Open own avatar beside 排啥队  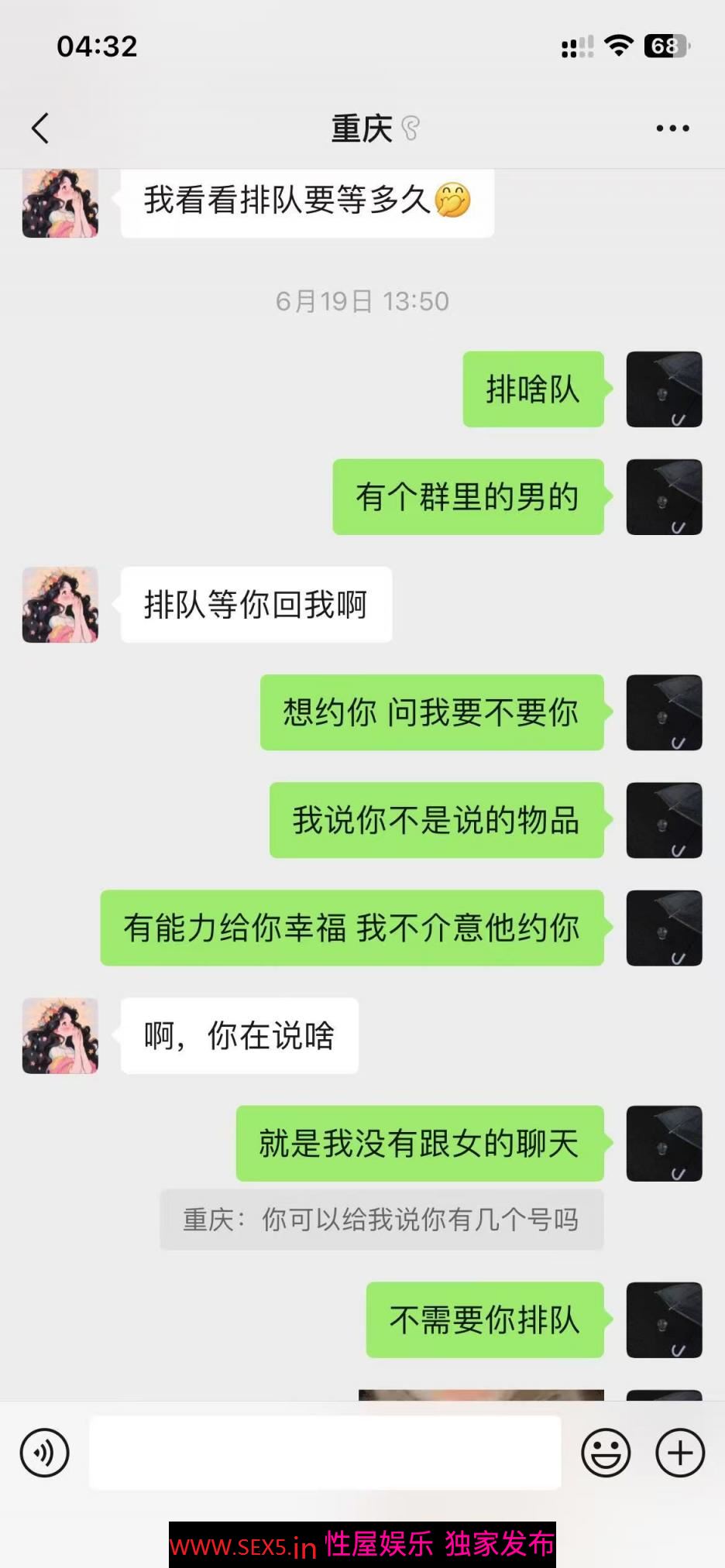[x=664, y=389]
